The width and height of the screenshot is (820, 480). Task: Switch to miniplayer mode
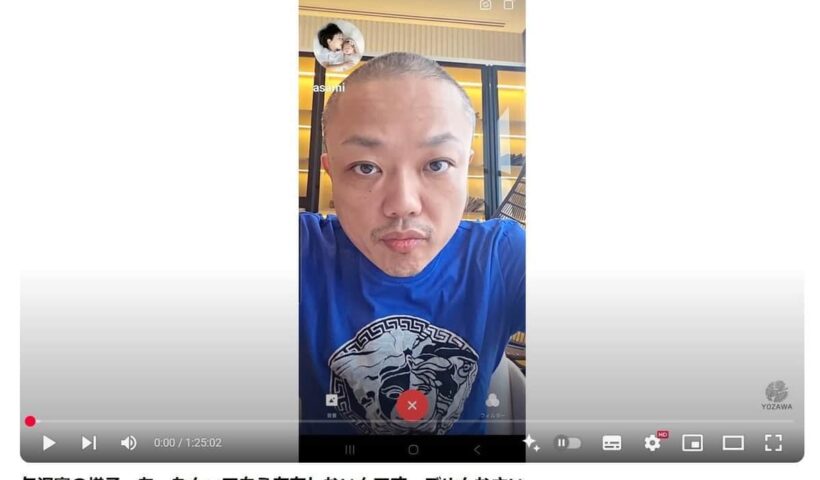point(692,442)
